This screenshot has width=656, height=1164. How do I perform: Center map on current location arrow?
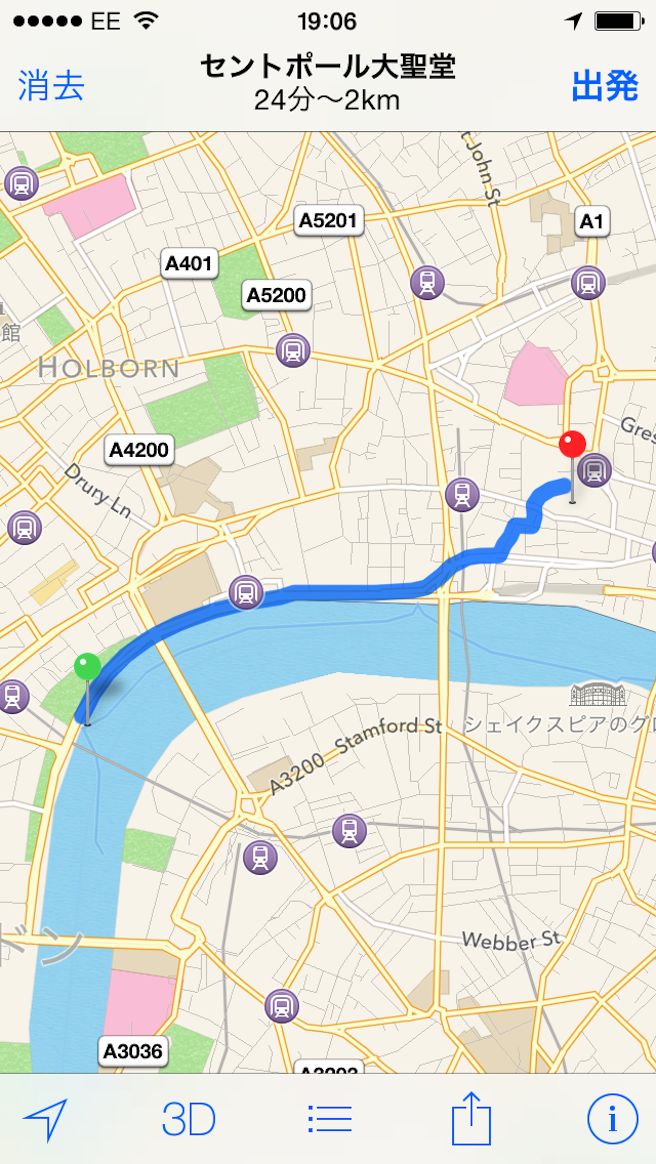46,1119
